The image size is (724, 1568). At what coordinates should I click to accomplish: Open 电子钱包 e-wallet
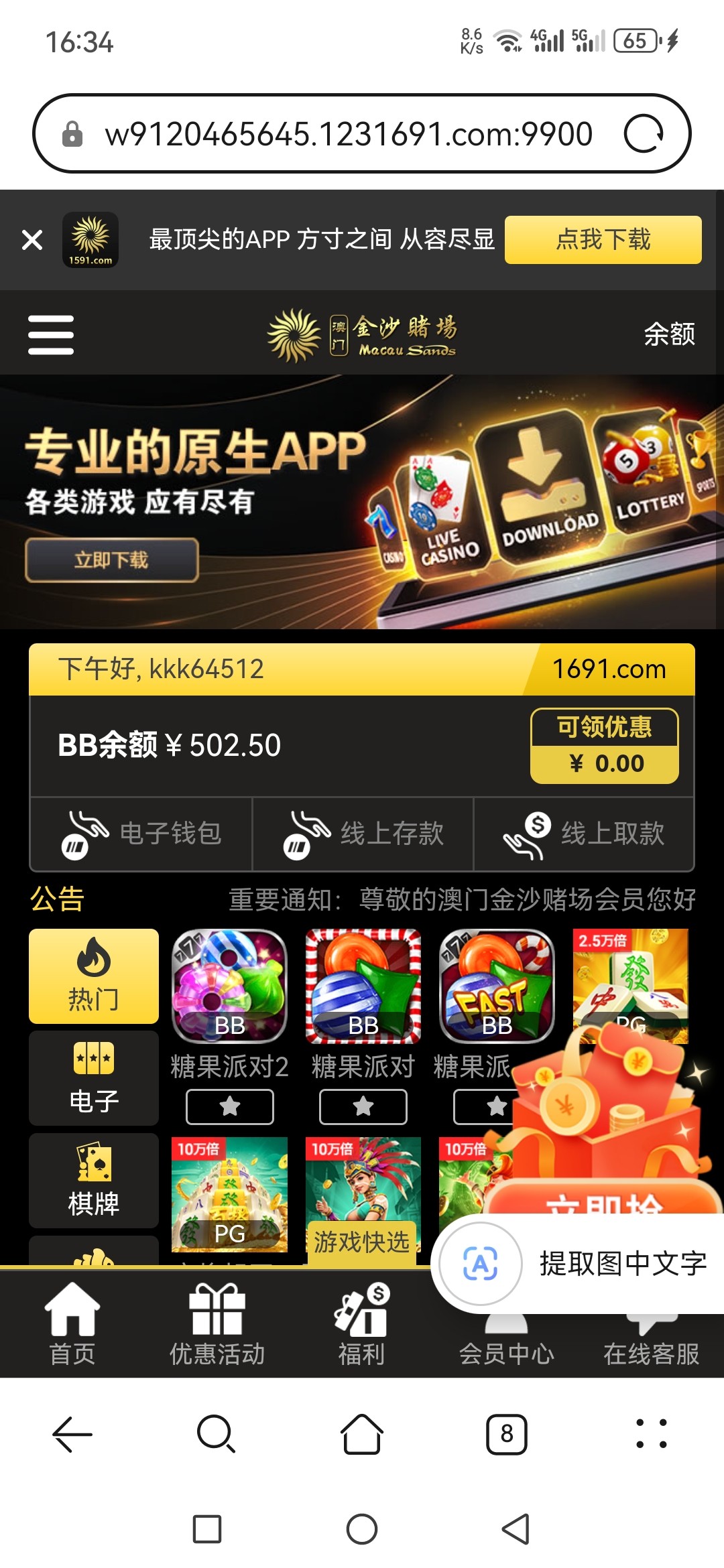click(141, 834)
